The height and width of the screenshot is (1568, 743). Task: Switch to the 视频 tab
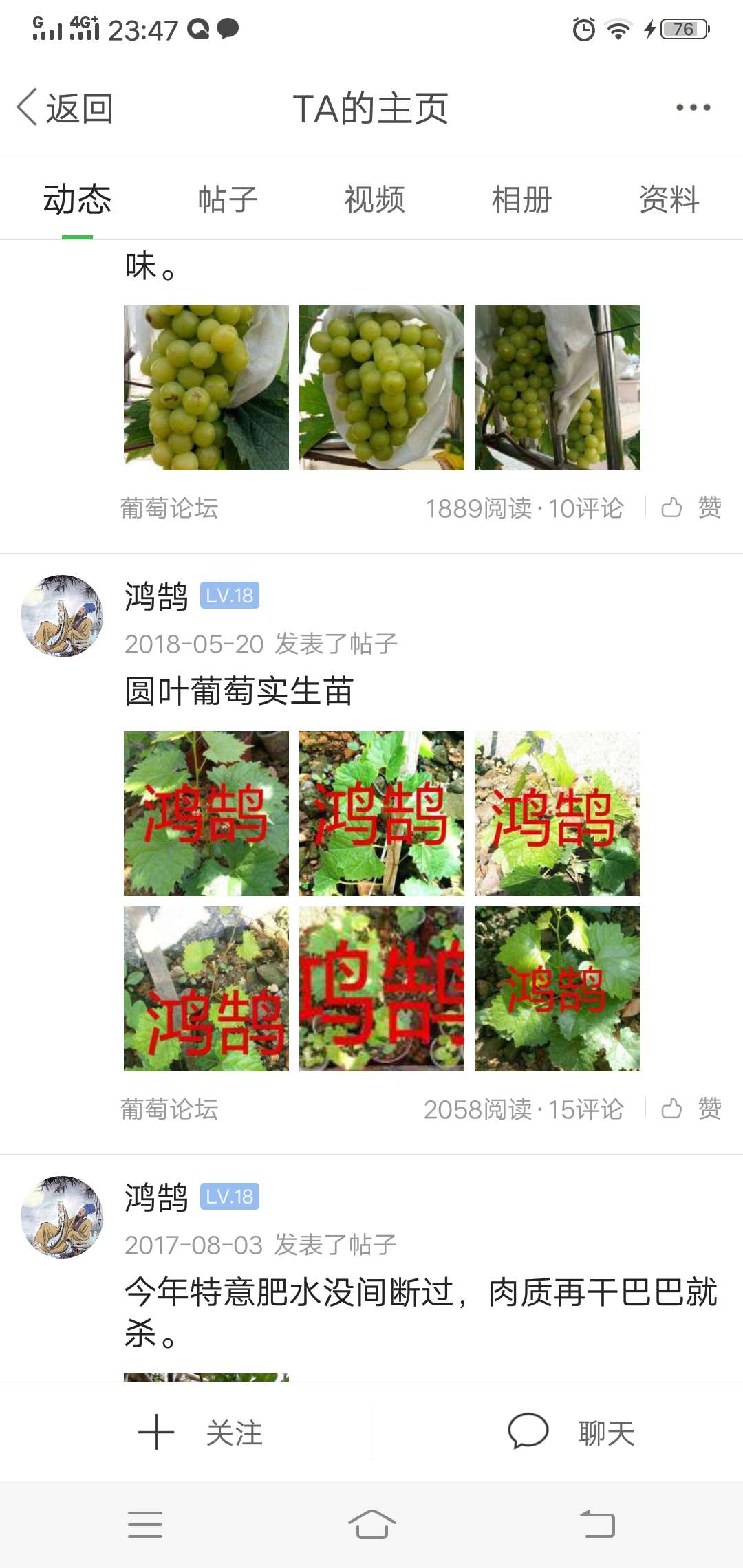tap(374, 199)
